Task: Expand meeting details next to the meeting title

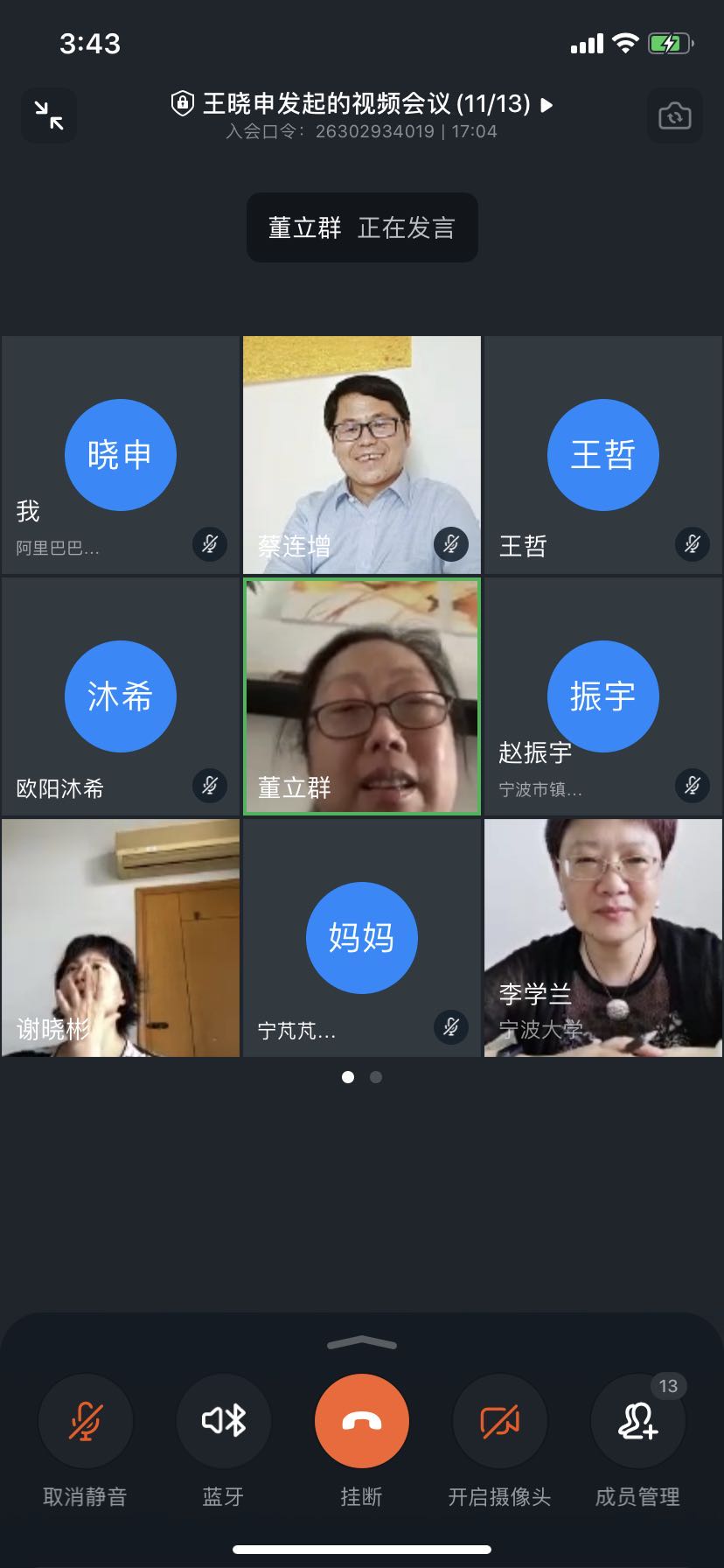Action: tap(547, 105)
